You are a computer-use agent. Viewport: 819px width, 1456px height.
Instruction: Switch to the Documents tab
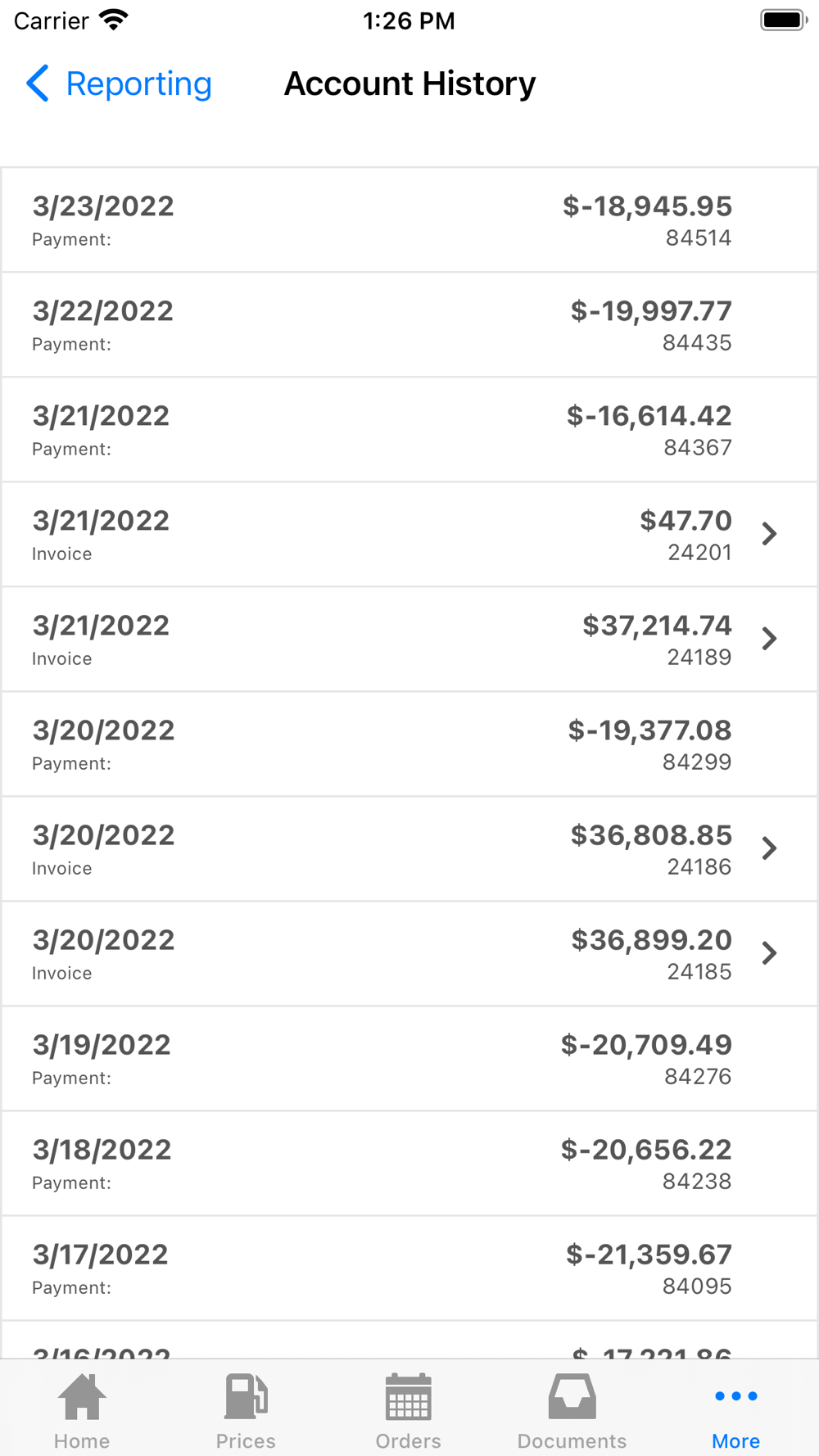click(572, 1412)
